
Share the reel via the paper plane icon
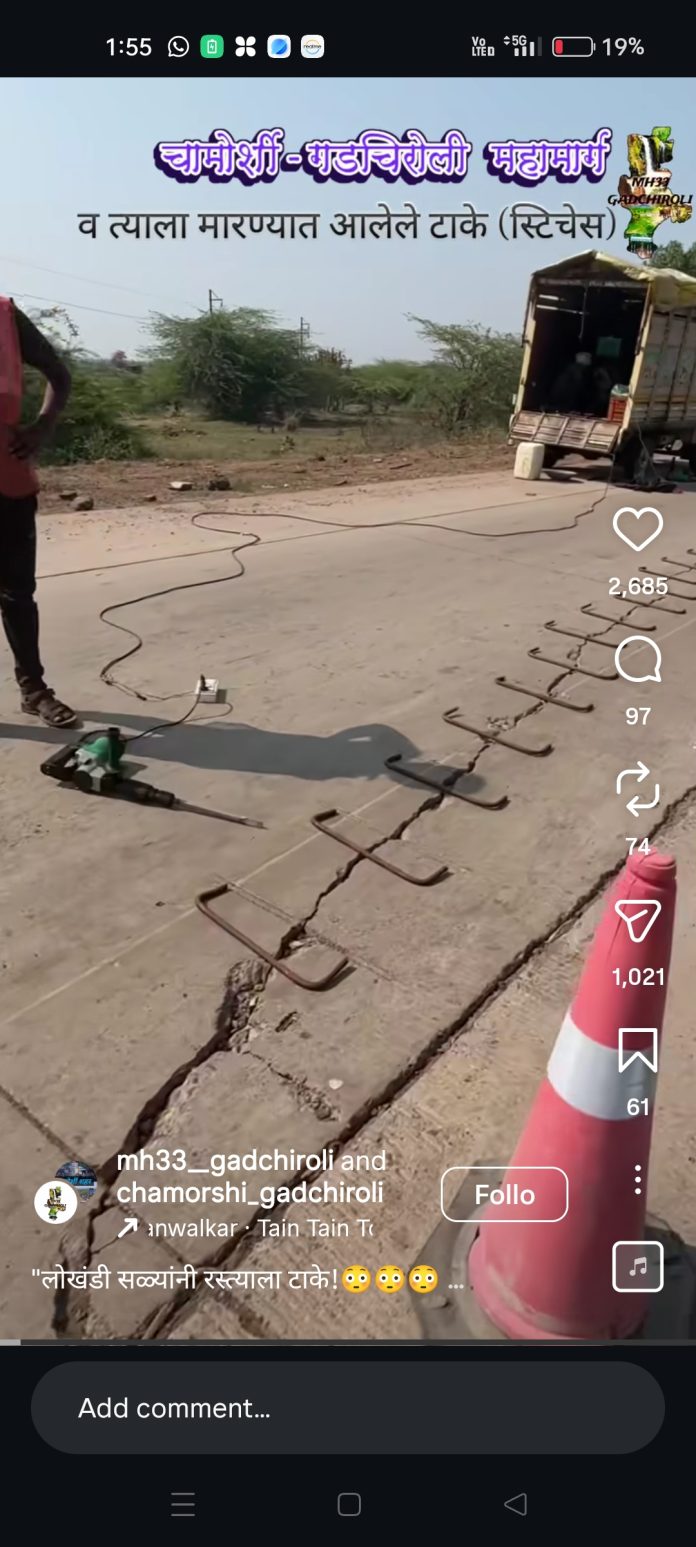coord(637,921)
